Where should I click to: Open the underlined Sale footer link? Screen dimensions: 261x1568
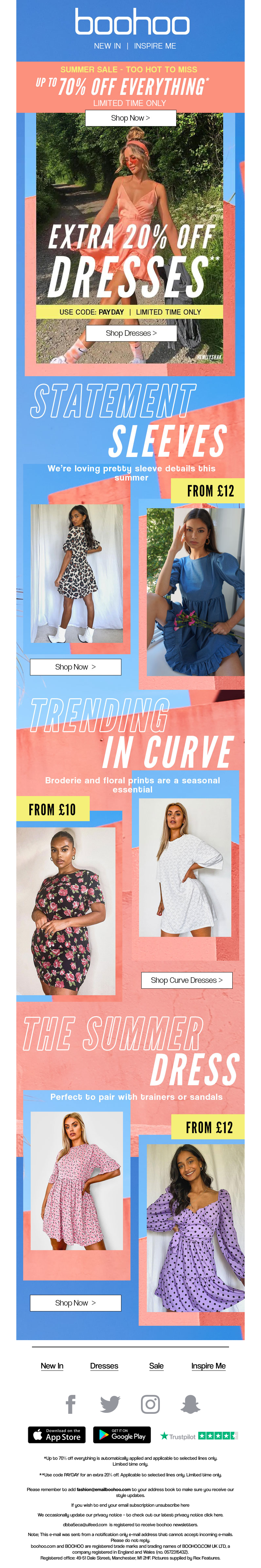156,1366
